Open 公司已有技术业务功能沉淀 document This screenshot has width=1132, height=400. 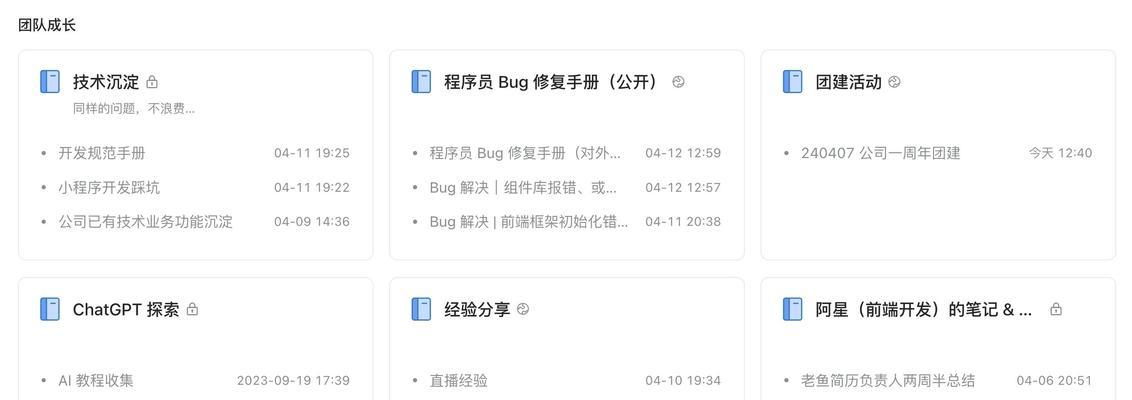point(145,221)
